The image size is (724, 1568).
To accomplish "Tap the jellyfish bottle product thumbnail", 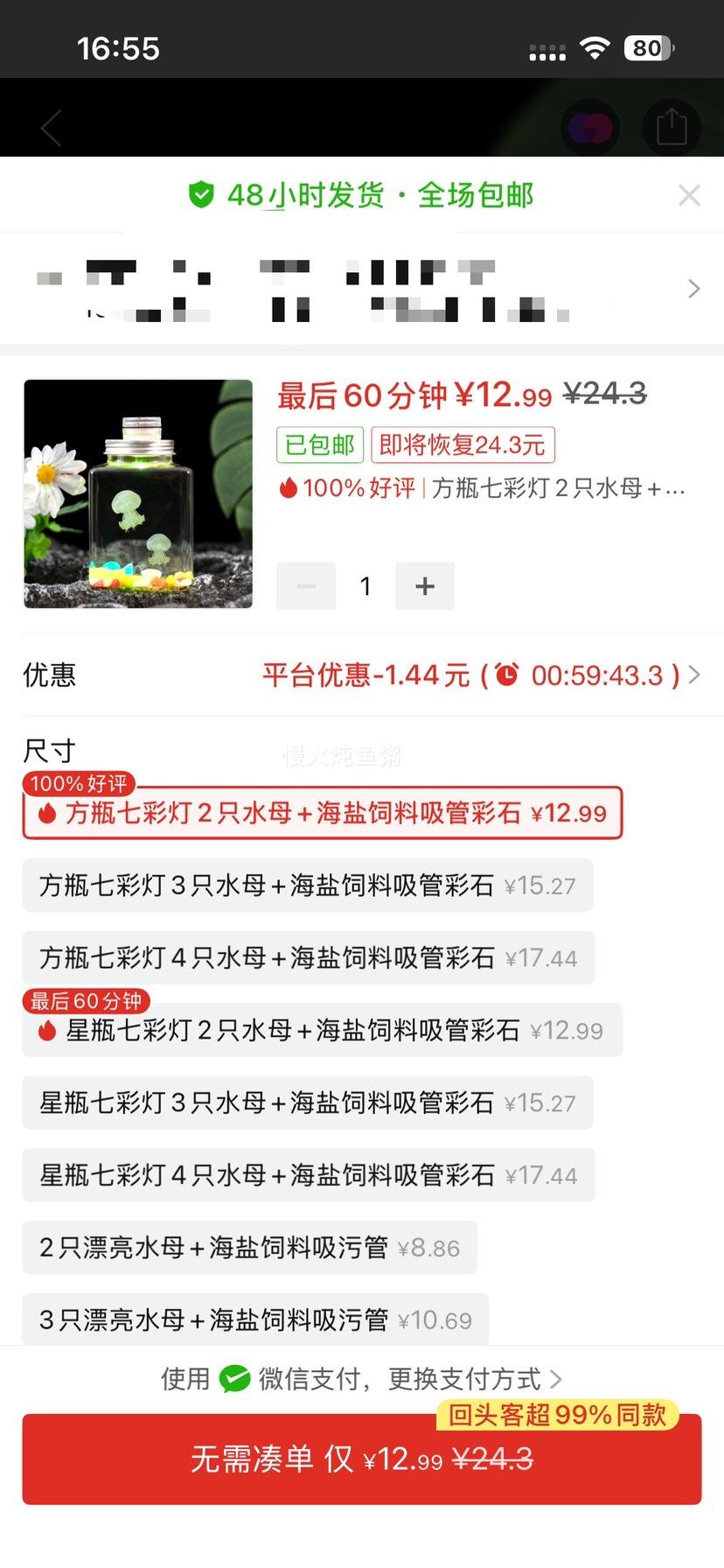I will (138, 493).
